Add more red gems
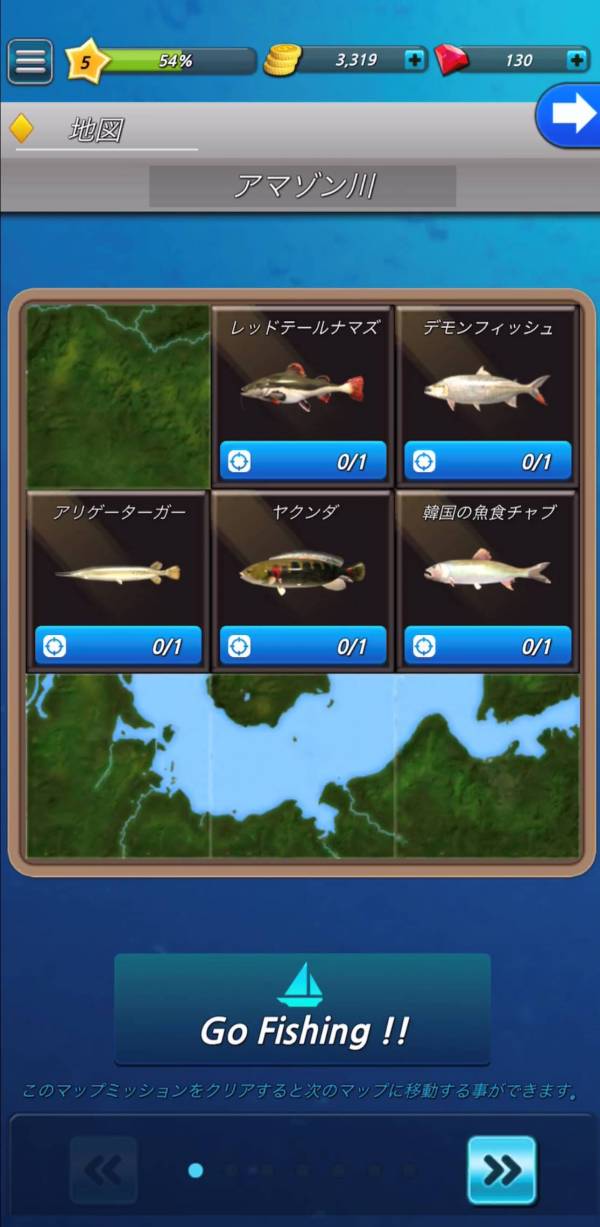600x1227 pixels. point(577,60)
